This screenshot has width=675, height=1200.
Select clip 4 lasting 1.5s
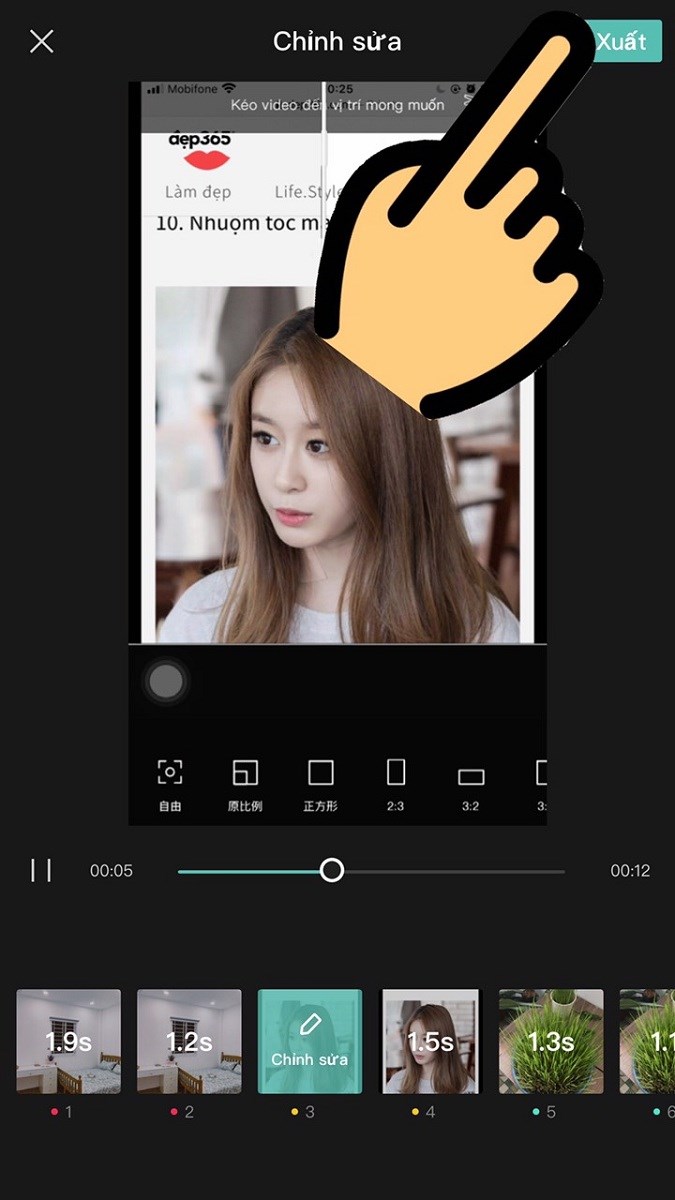[x=431, y=1041]
